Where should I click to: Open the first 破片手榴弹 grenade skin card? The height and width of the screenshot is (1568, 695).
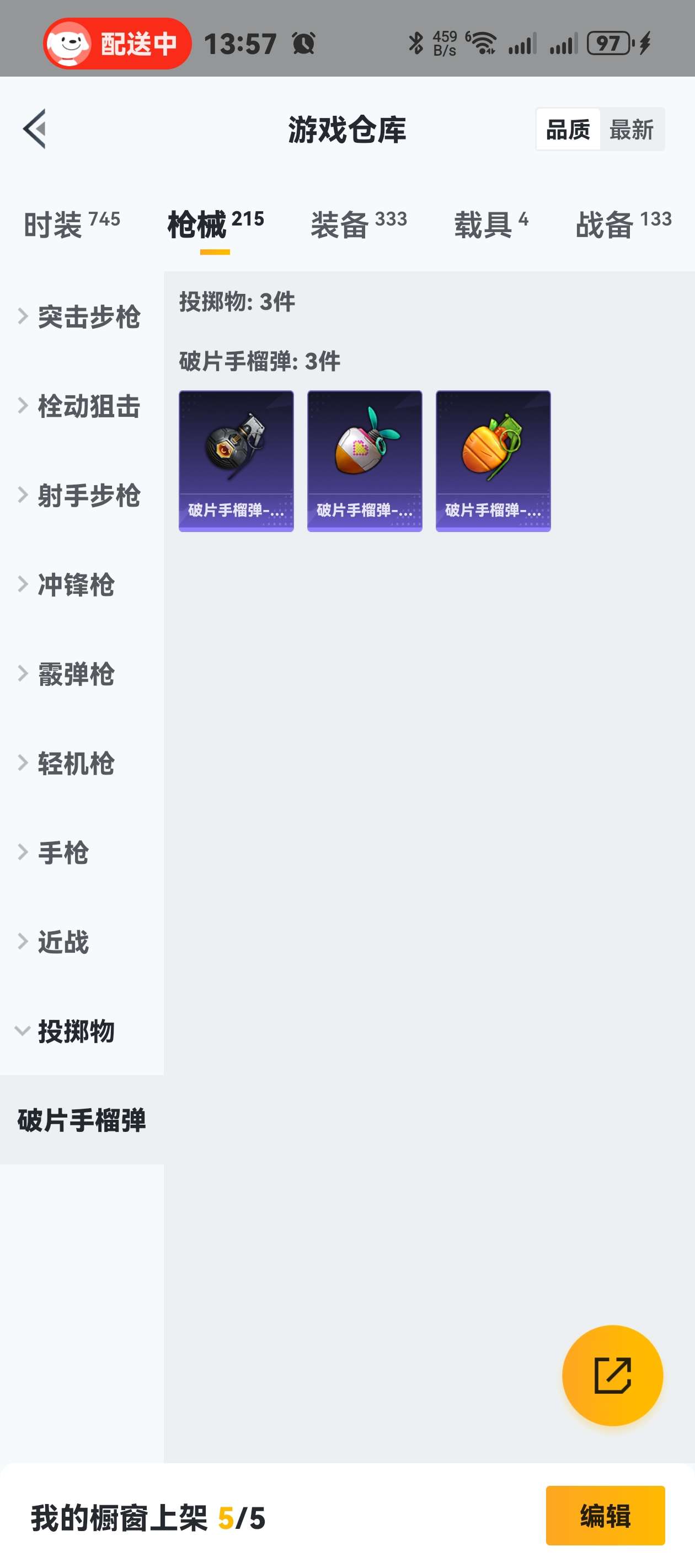point(236,461)
